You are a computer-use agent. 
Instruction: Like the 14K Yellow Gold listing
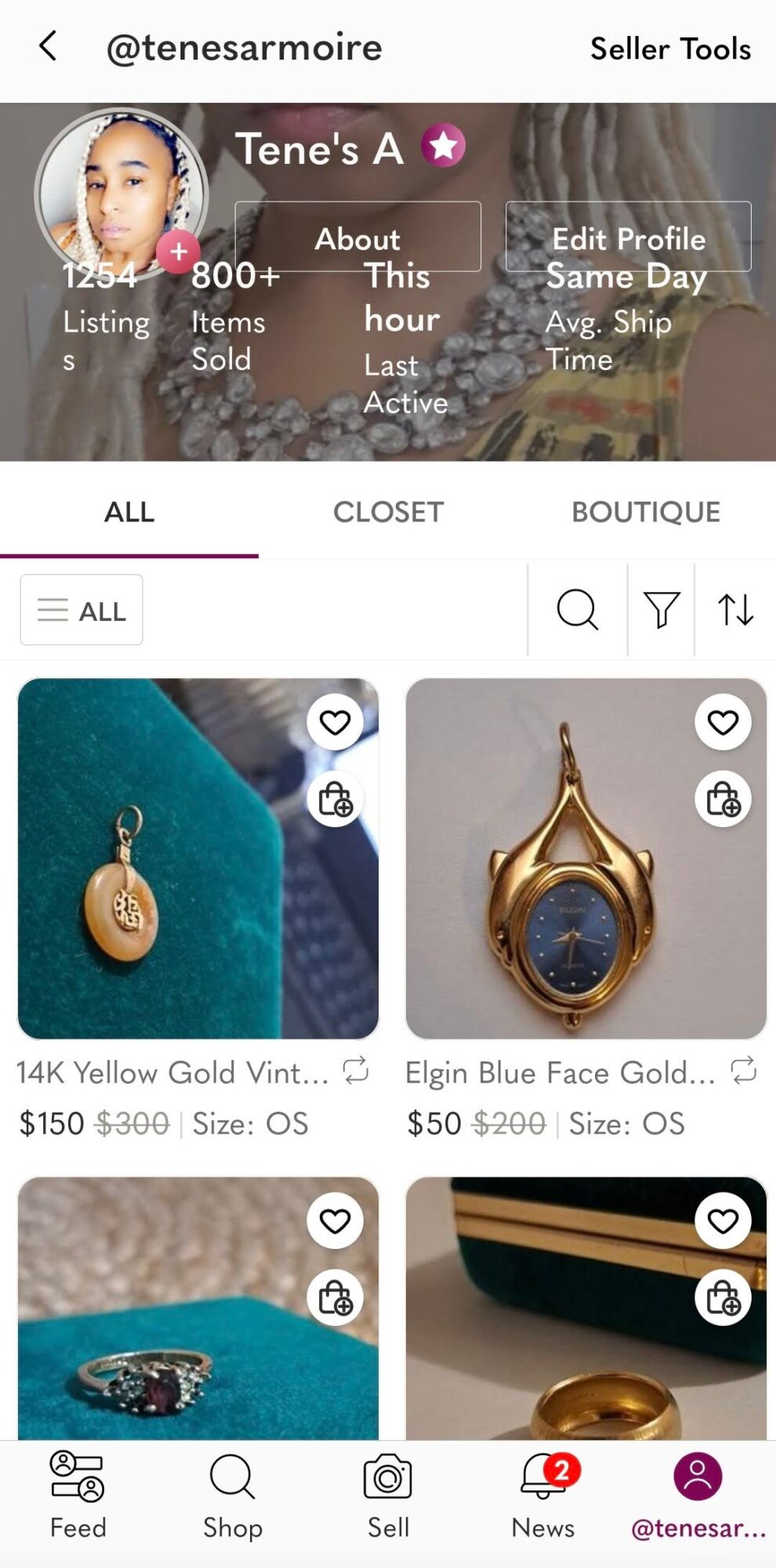click(335, 721)
